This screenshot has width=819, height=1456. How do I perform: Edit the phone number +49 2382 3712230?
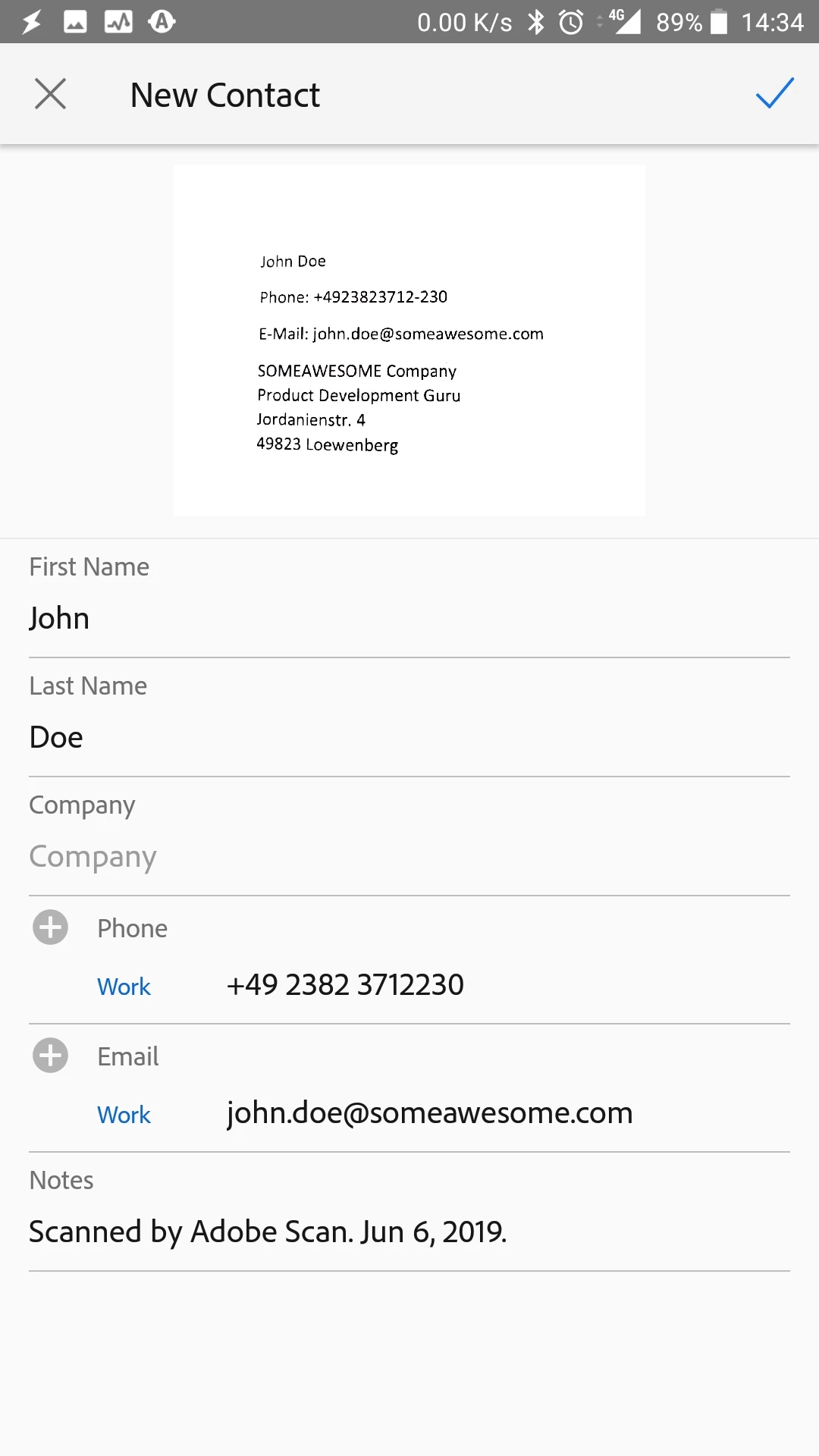pos(345,985)
